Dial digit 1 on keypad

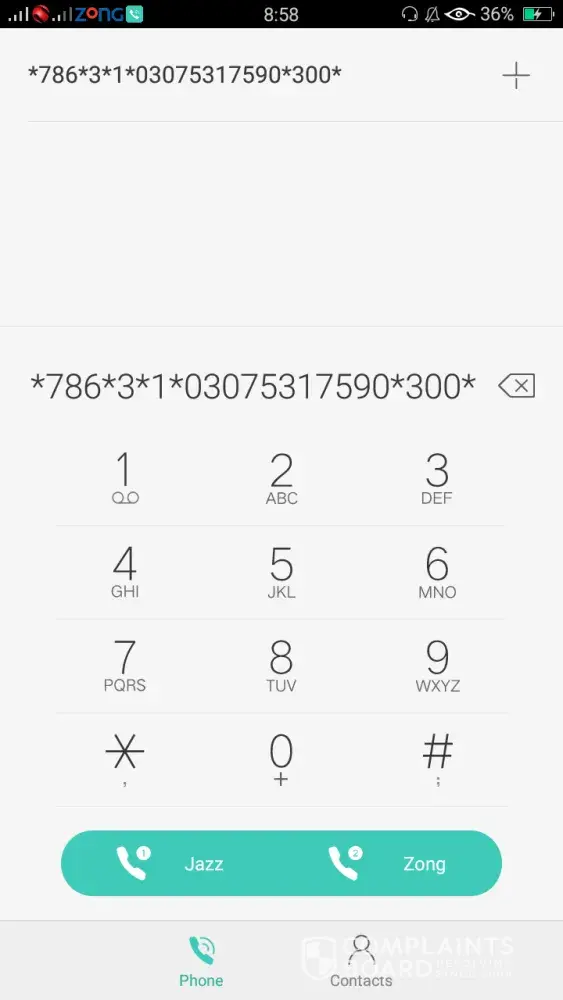(x=125, y=478)
